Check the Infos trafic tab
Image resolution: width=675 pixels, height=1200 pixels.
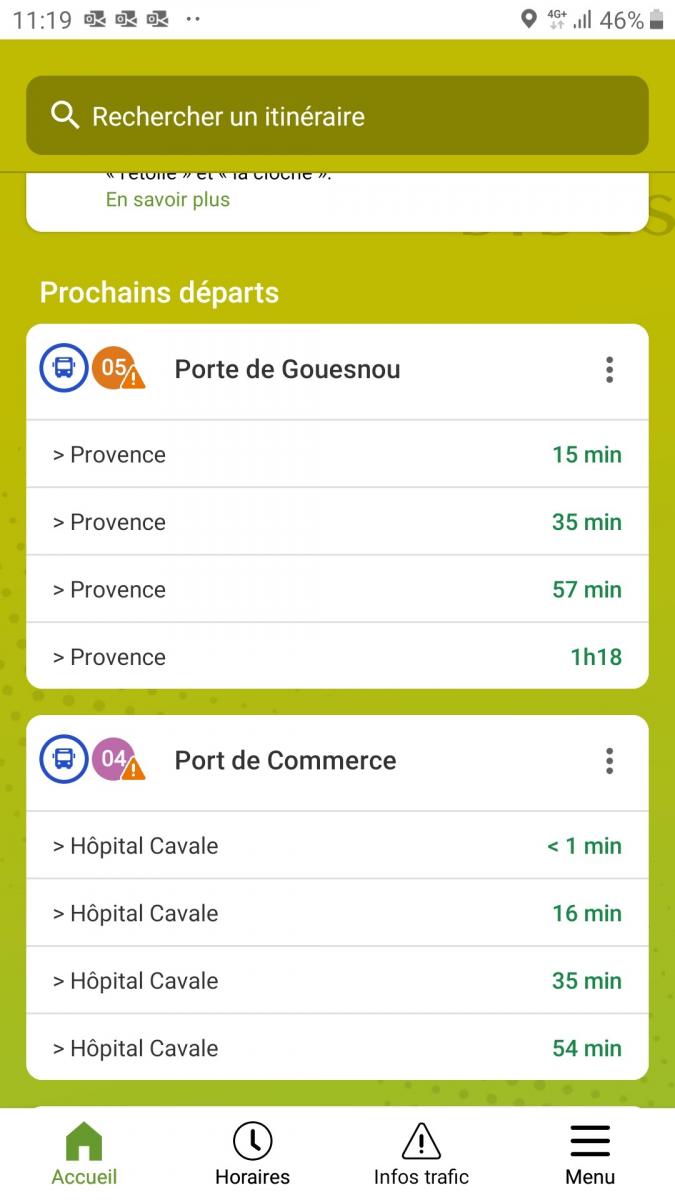(421, 1155)
